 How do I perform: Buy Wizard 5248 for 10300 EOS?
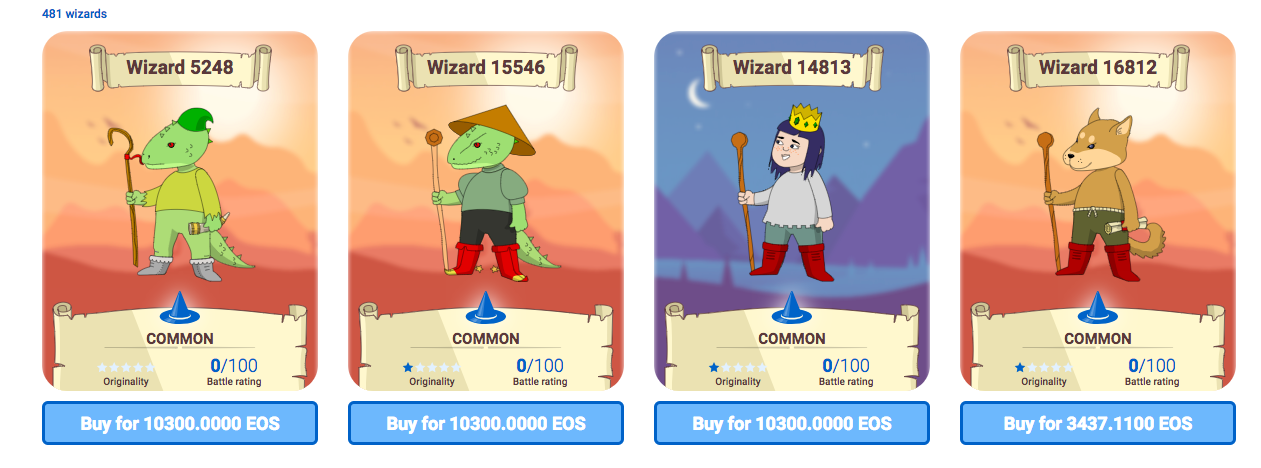click(180, 423)
